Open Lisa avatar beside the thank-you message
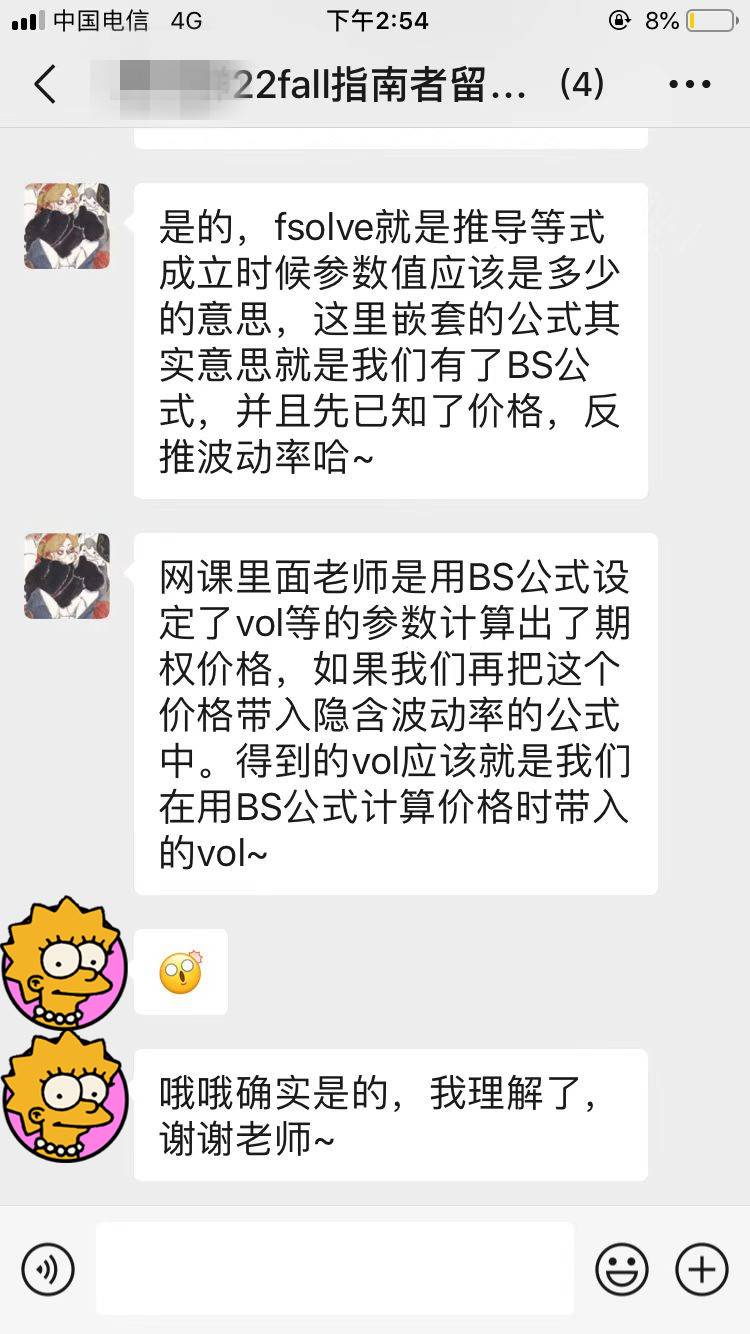The width and height of the screenshot is (750, 1334). [x=63, y=1098]
